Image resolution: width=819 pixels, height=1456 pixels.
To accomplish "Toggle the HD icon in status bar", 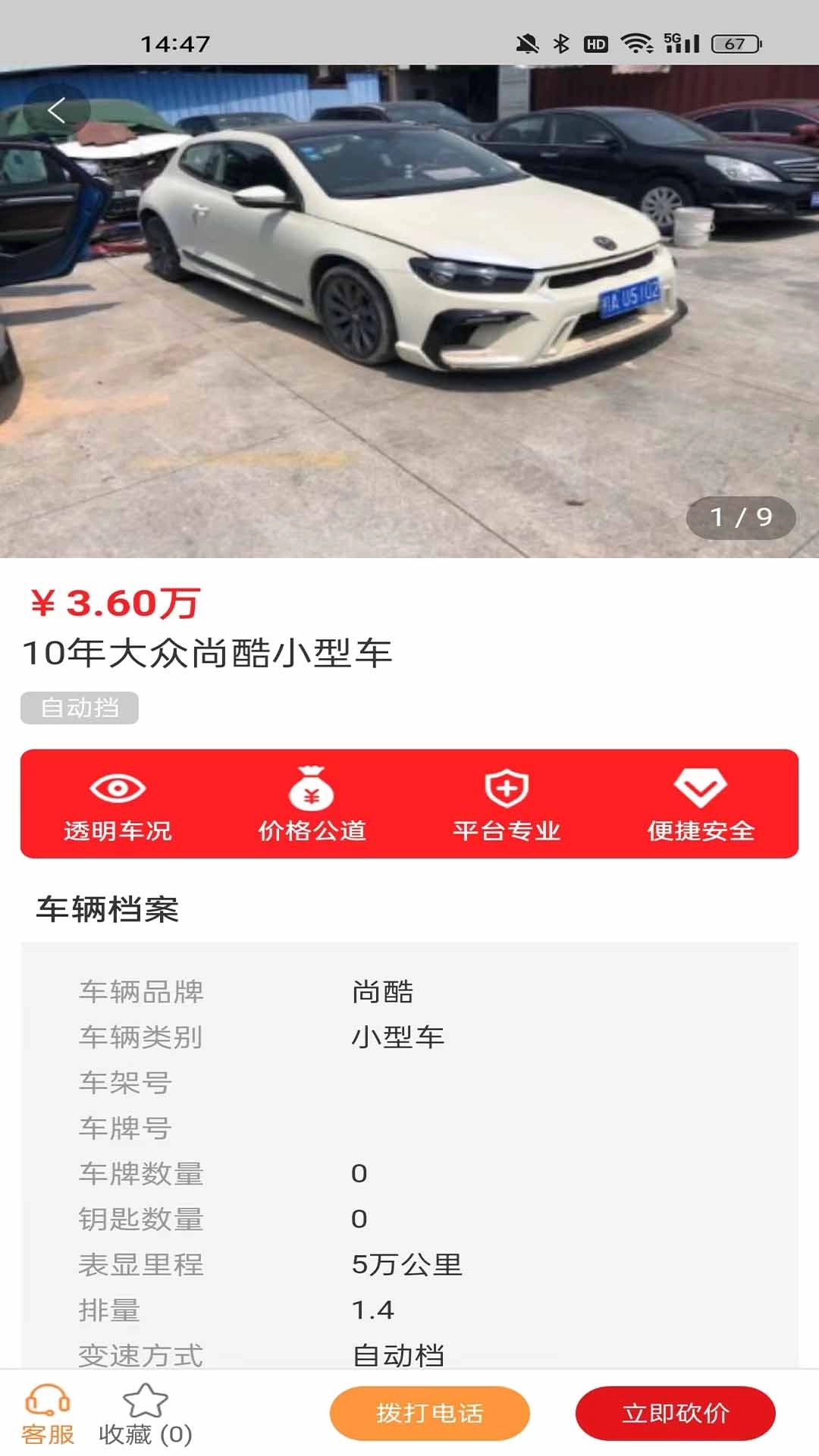I will (597, 44).
